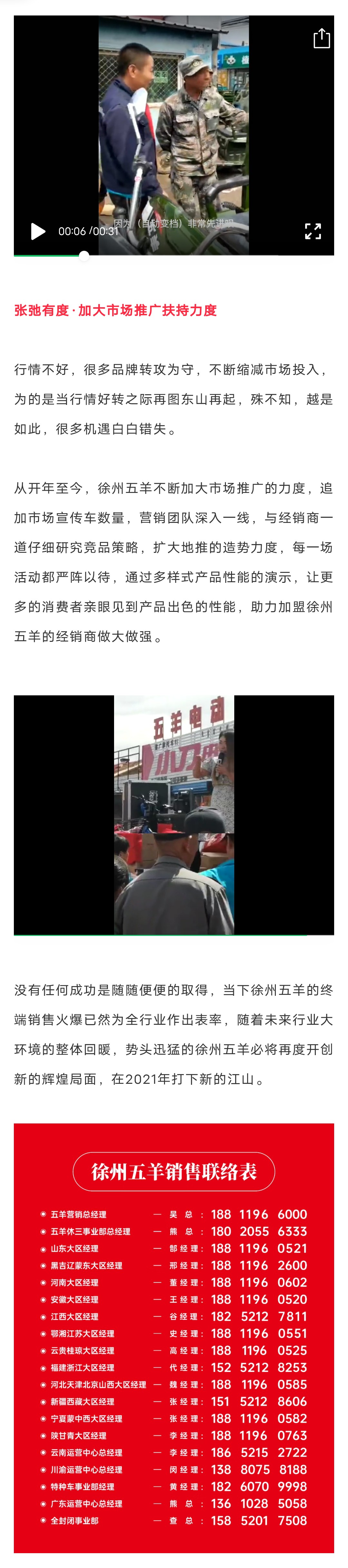Tap the second video showing 五羊电动 sign
The width and height of the screenshot is (348, 1568).
click(174, 814)
